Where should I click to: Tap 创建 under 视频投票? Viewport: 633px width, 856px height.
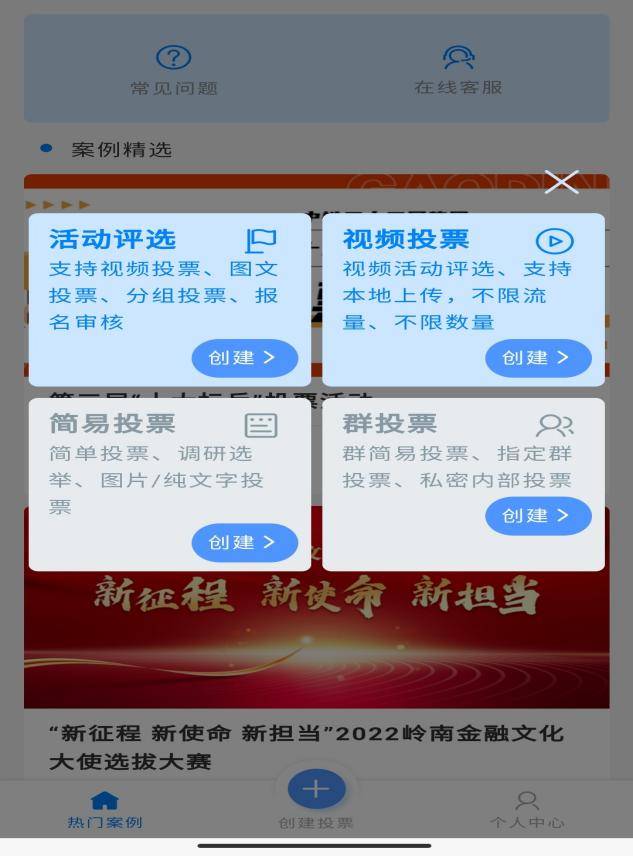[538, 358]
